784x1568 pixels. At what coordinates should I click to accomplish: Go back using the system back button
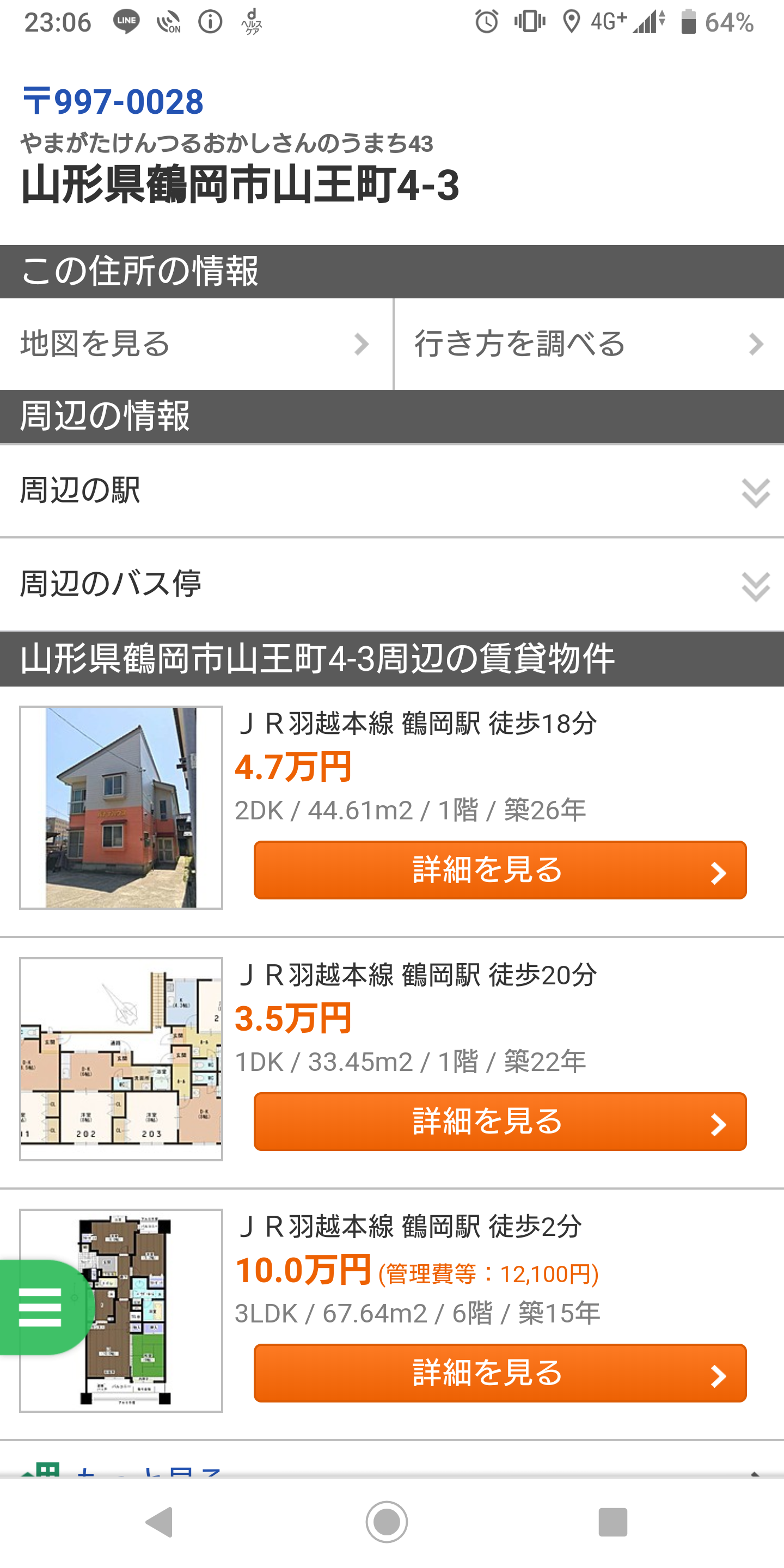point(160,1522)
